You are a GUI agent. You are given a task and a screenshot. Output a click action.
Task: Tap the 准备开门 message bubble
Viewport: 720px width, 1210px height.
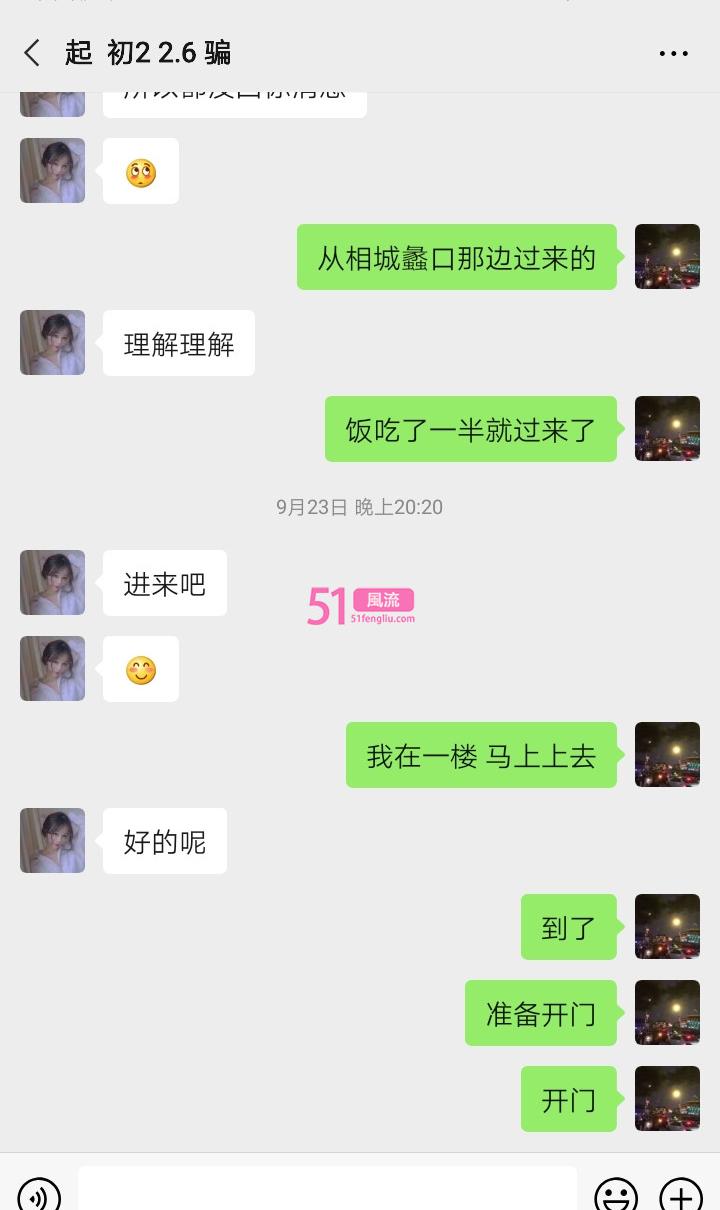541,1013
